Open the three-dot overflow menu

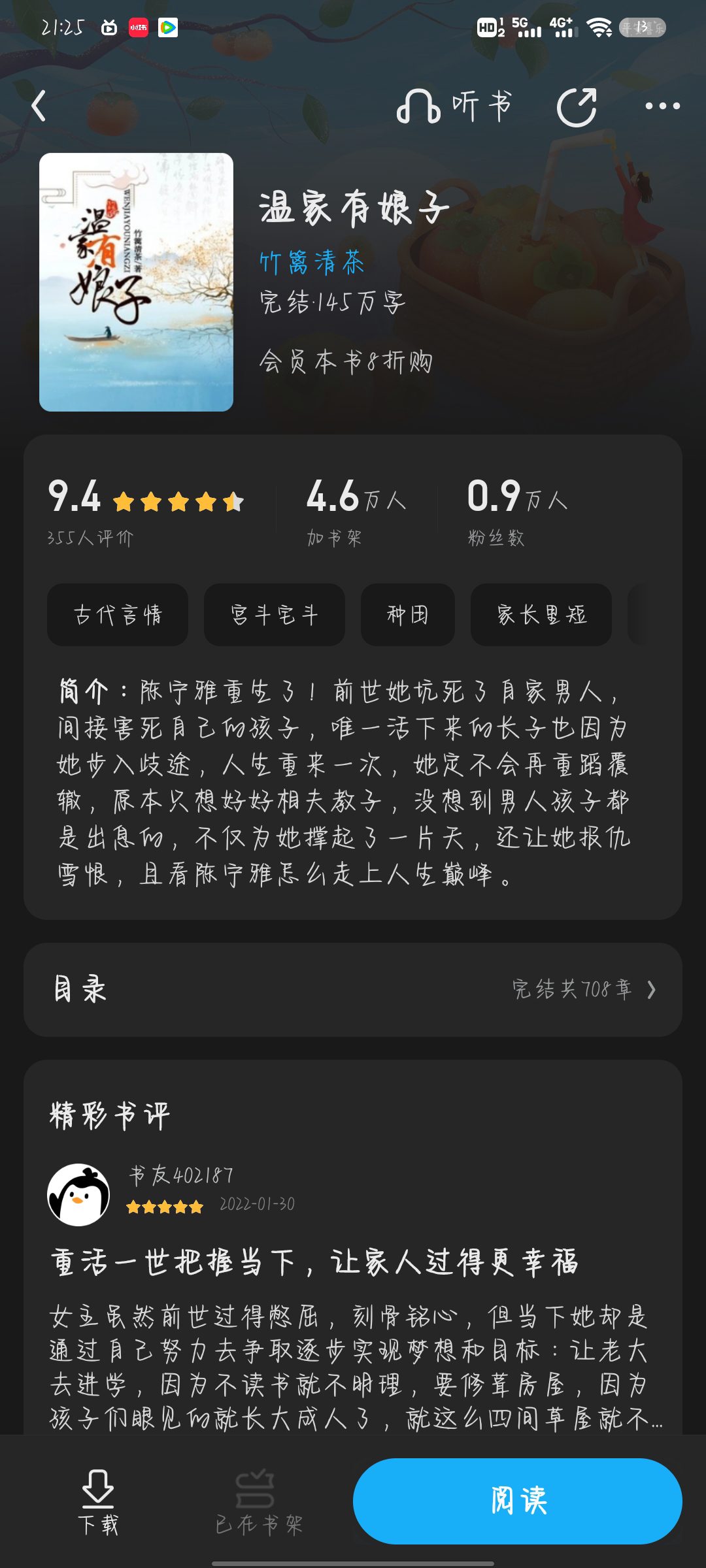[x=662, y=106]
